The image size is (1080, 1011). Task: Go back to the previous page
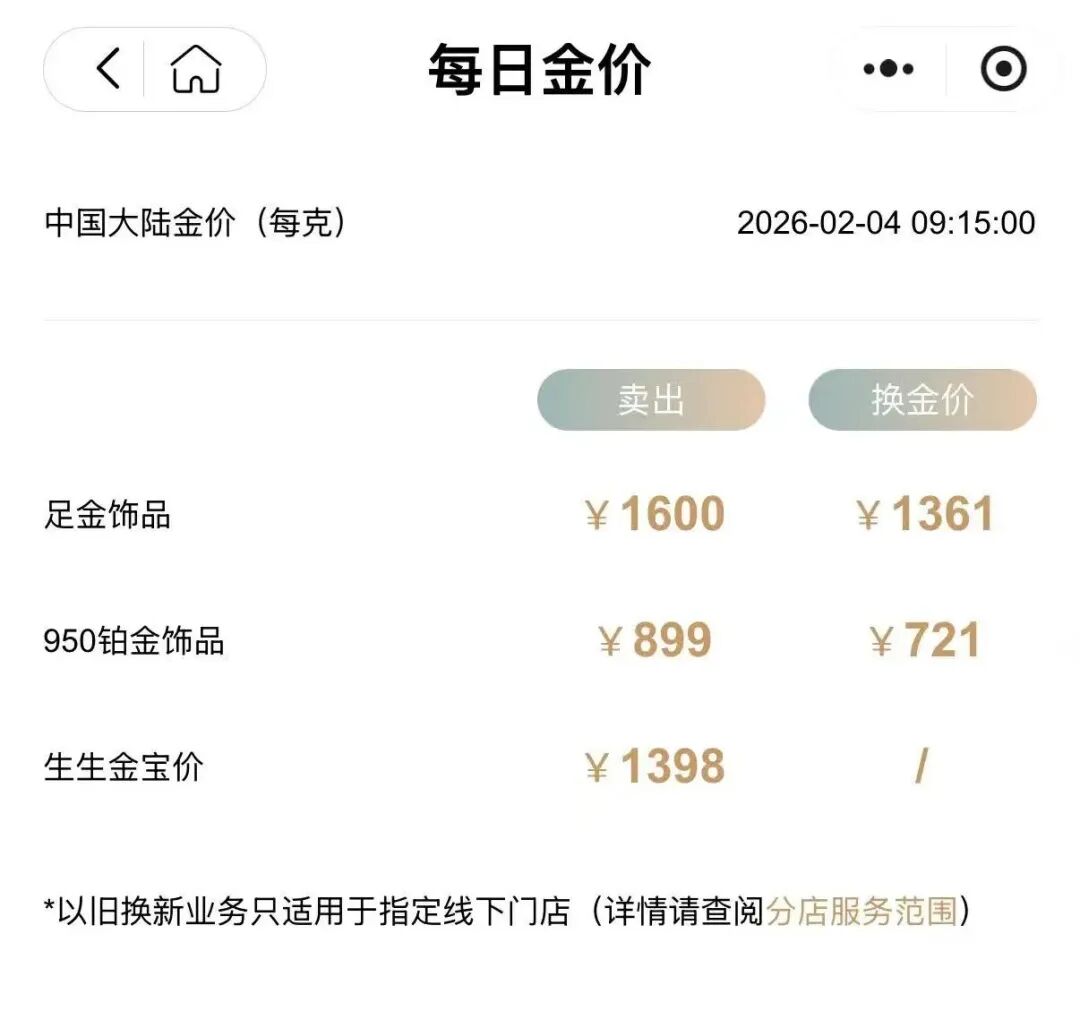[x=107, y=69]
